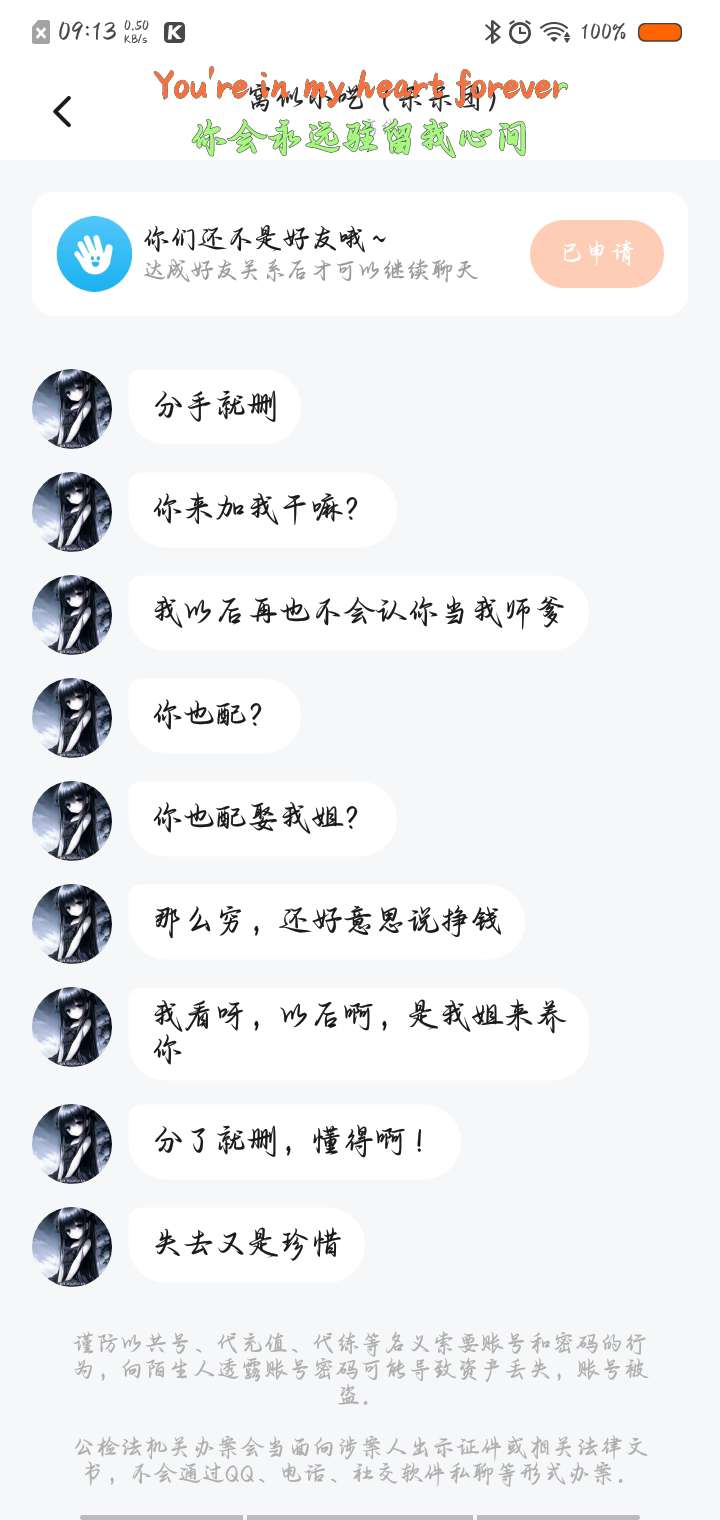Open sender avatar beside 失去又是珍惜 message
Image resolution: width=720 pixels, height=1520 pixels.
click(72, 1246)
